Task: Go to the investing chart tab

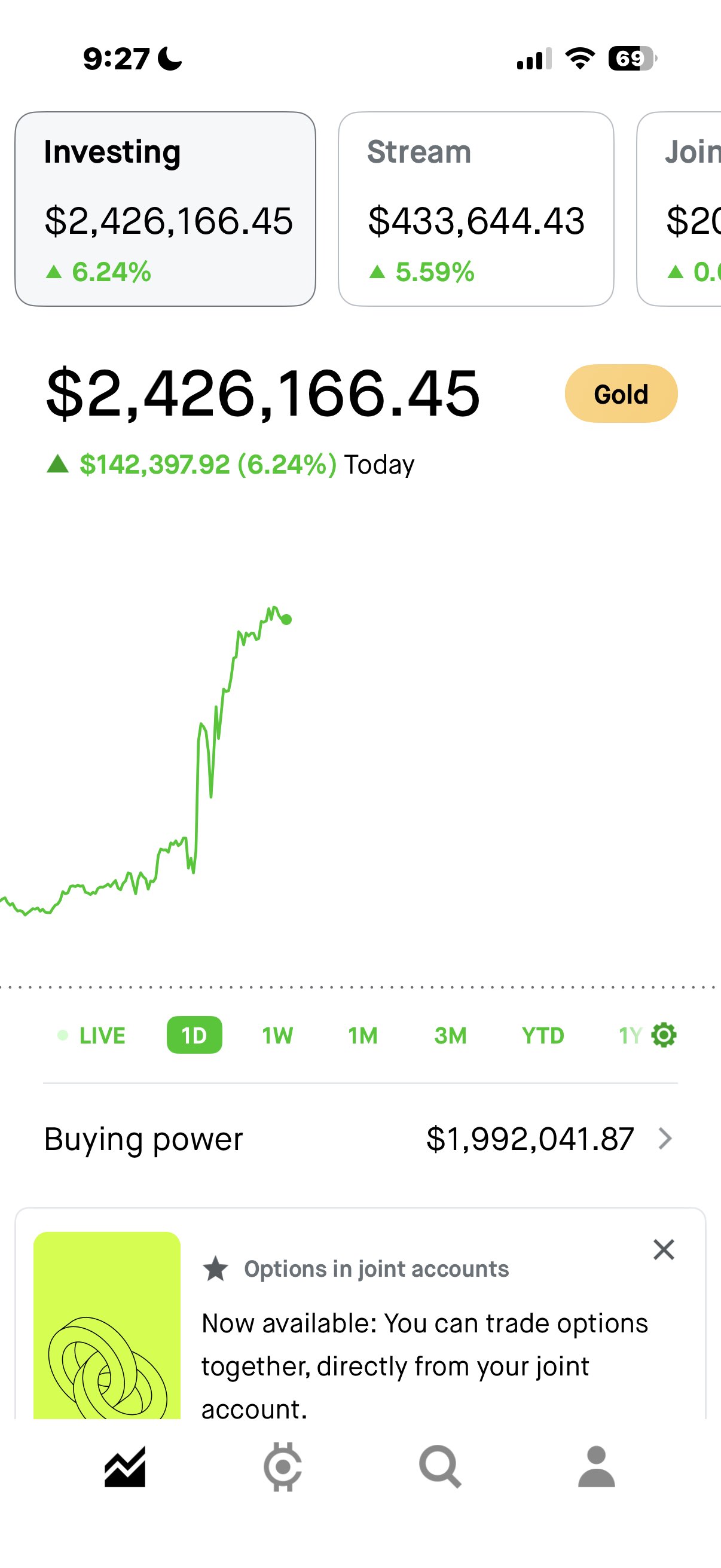Action: [x=125, y=1467]
